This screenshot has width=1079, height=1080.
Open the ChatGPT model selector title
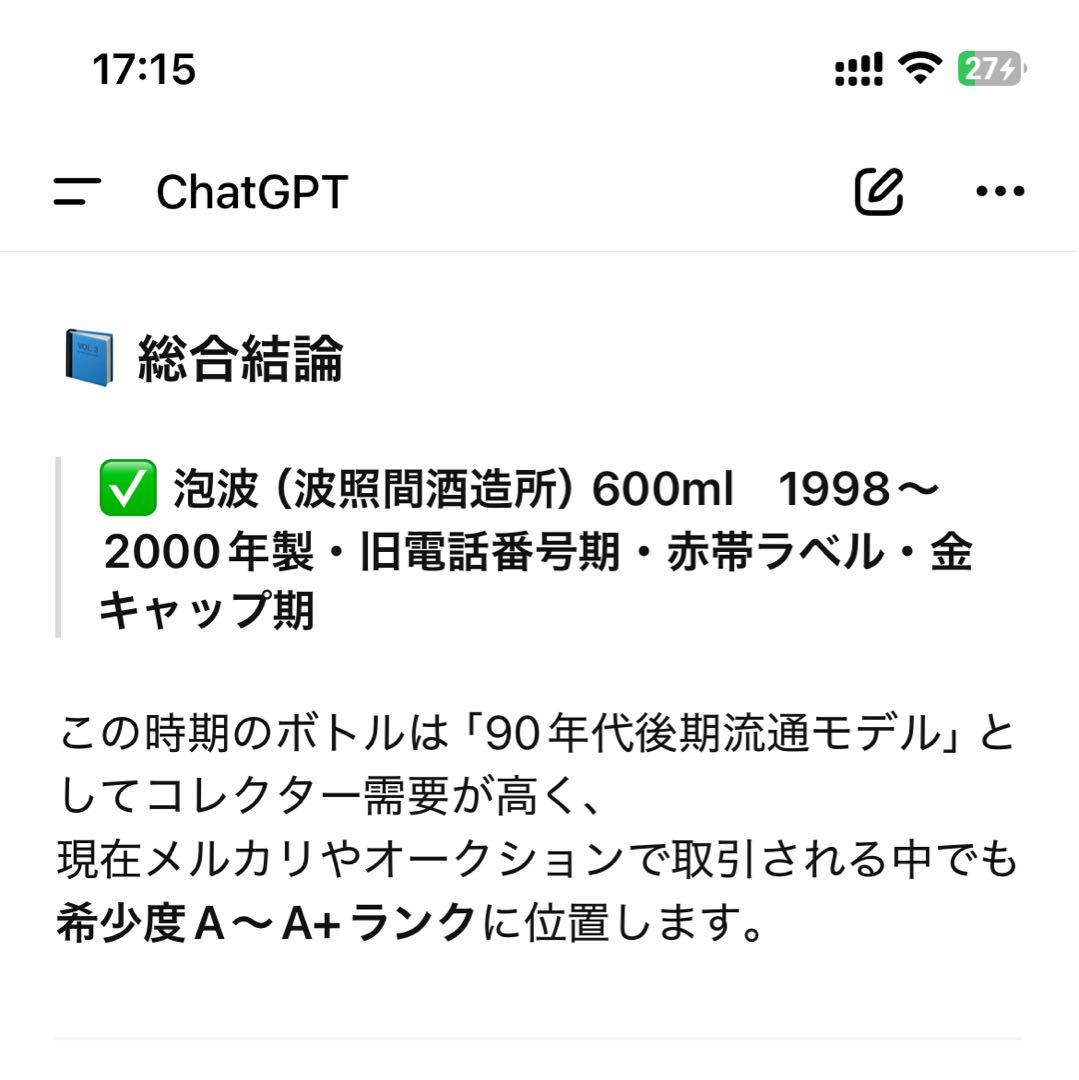pyautogui.click(x=249, y=191)
